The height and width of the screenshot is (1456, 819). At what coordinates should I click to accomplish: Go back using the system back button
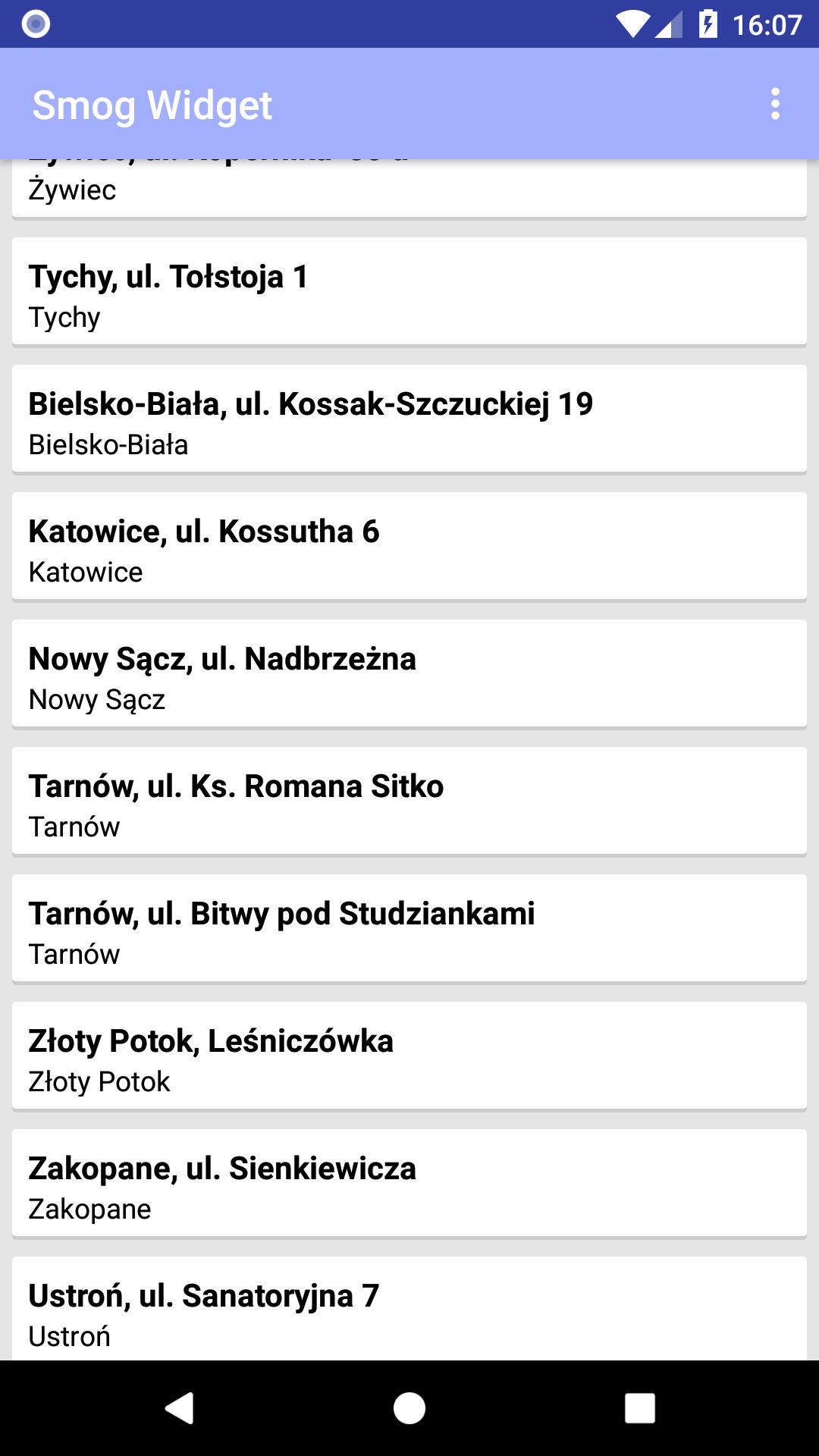(180, 1408)
